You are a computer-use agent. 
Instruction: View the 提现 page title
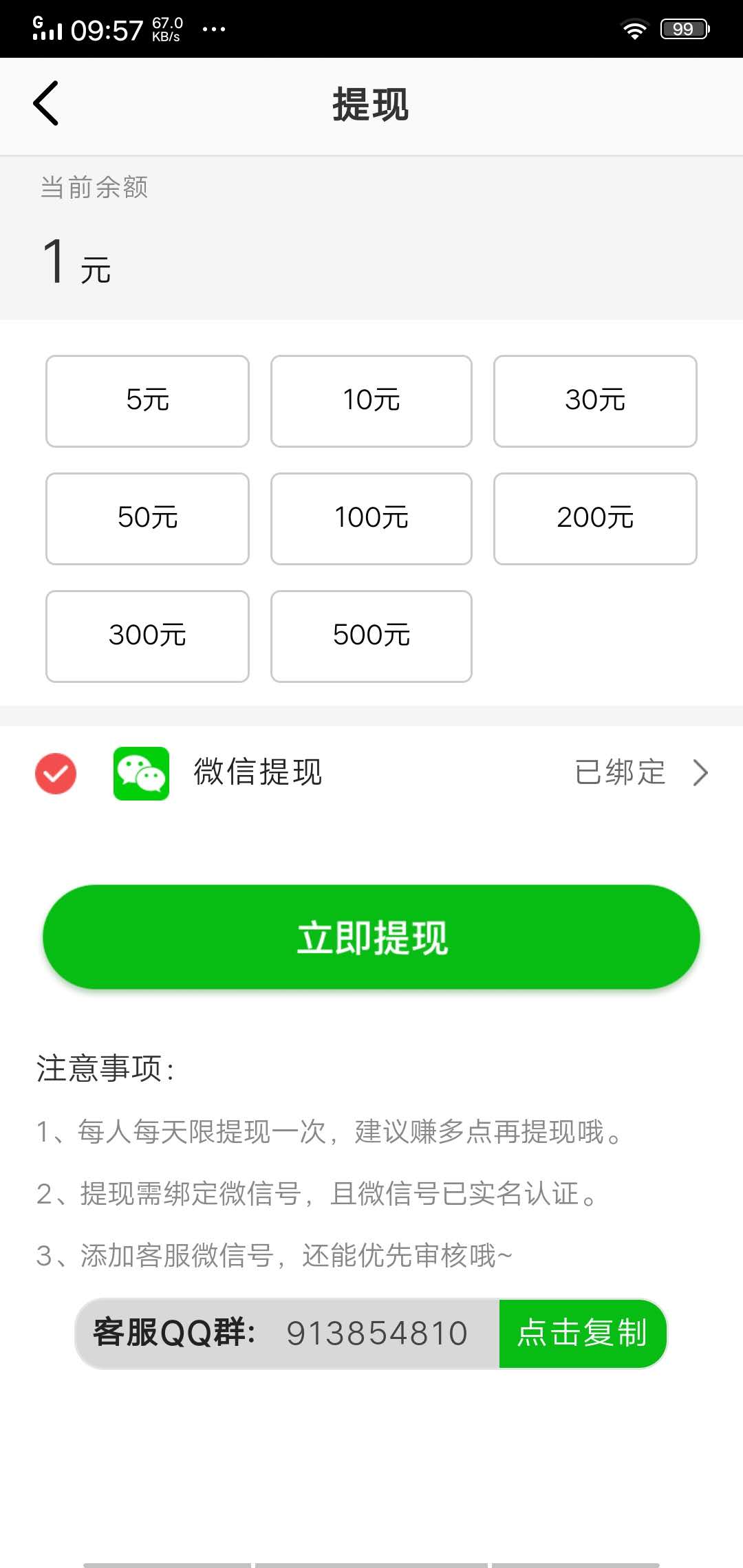(x=370, y=105)
